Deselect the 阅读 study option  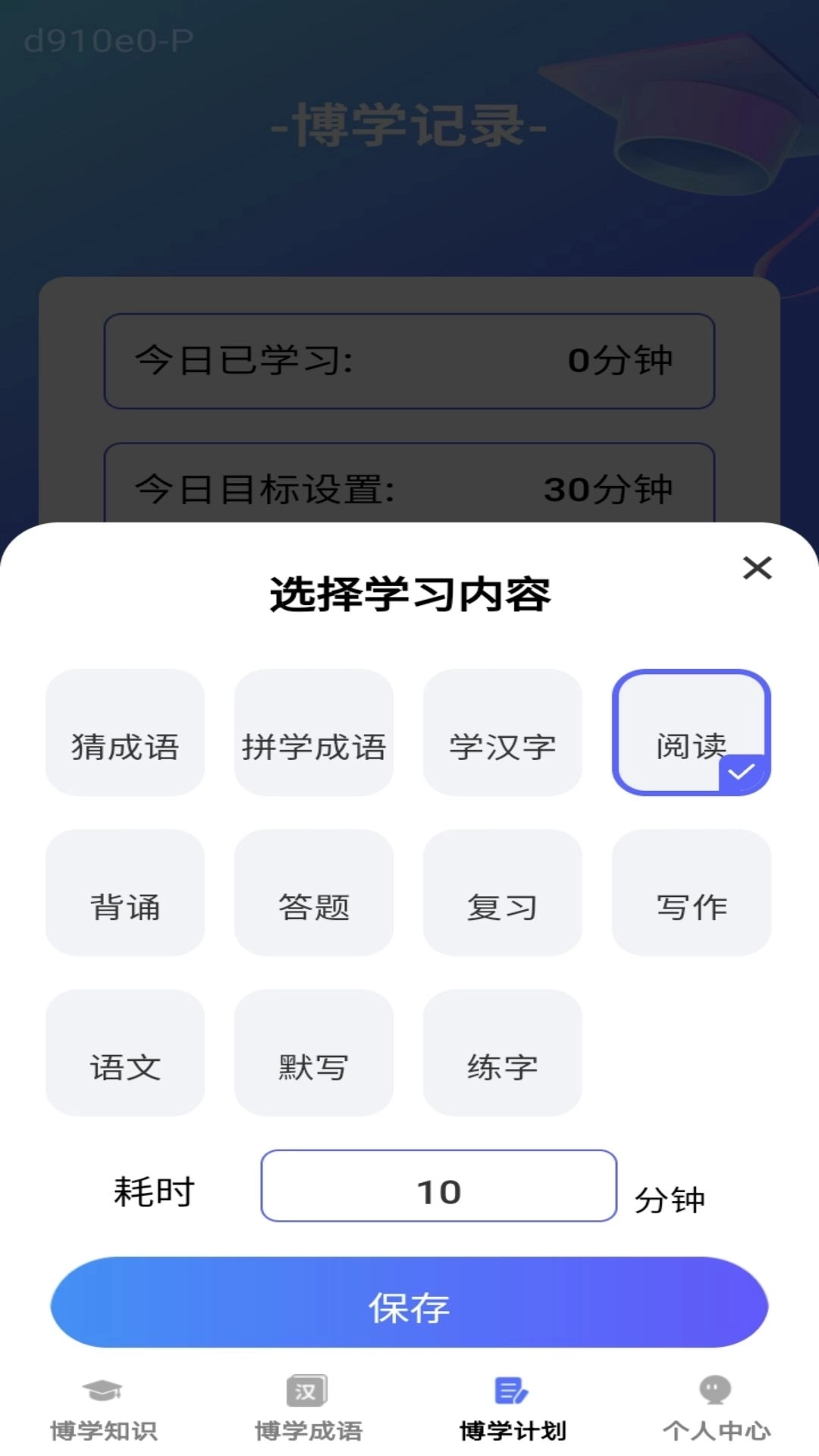(691, 732)
